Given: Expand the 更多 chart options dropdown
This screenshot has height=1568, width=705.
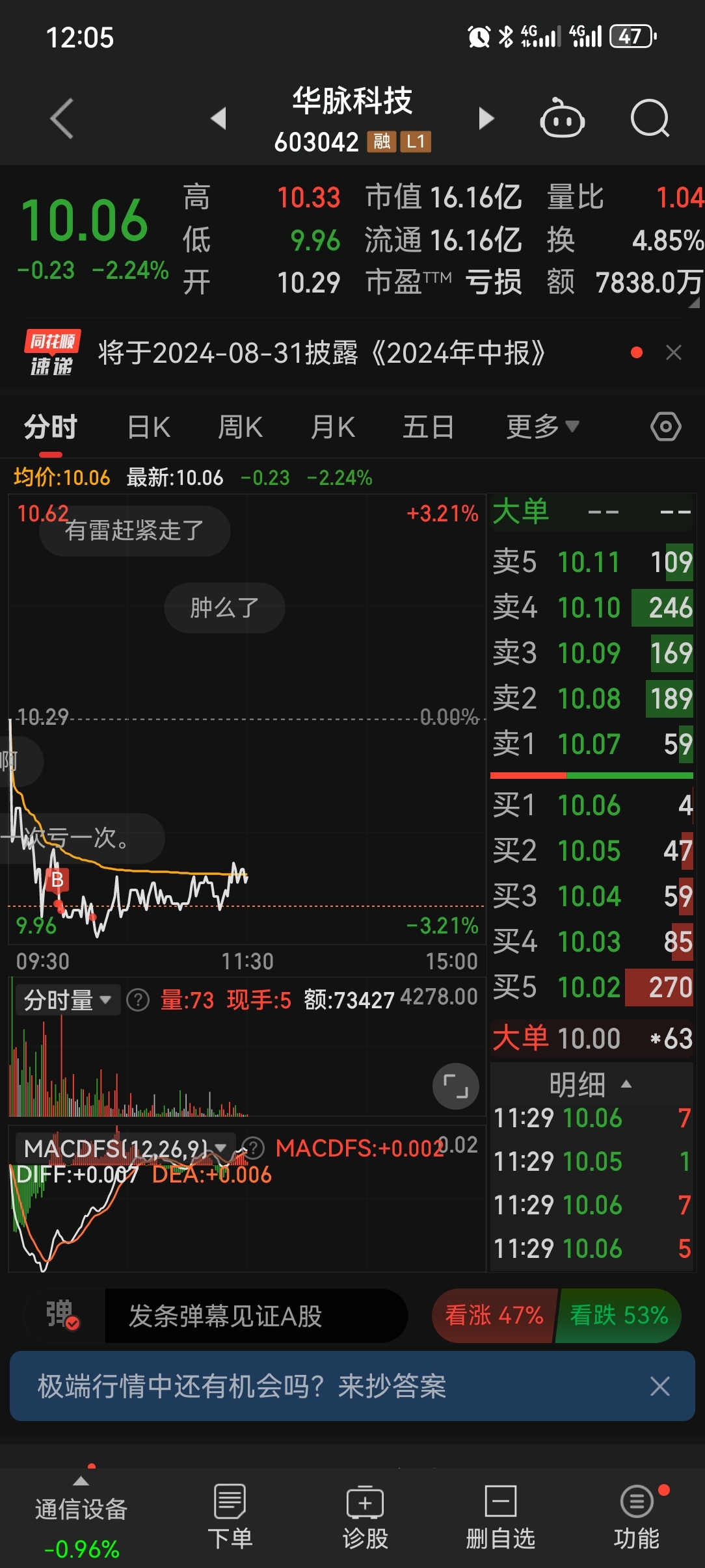Looking at the screenshot, I should (542, 427).
